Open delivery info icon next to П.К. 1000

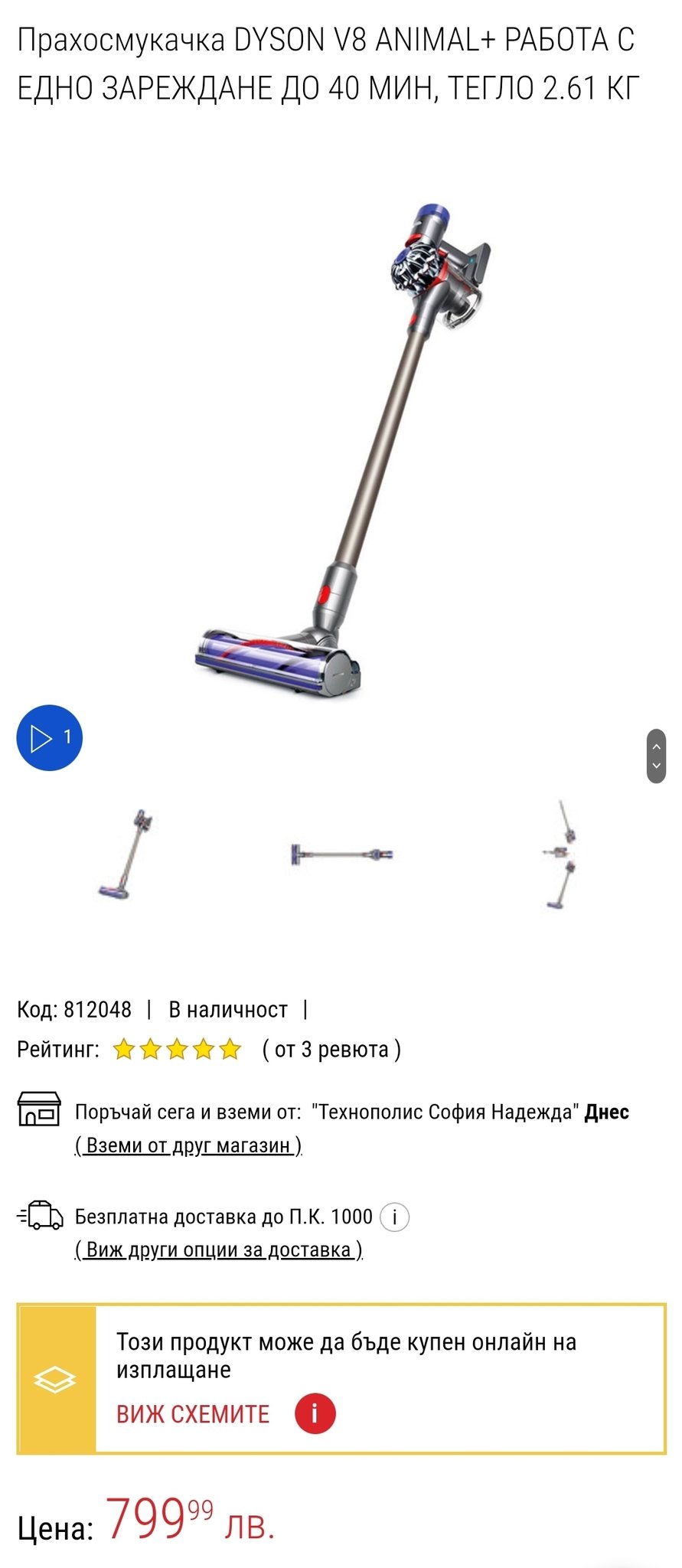(x=395, y=1217)
